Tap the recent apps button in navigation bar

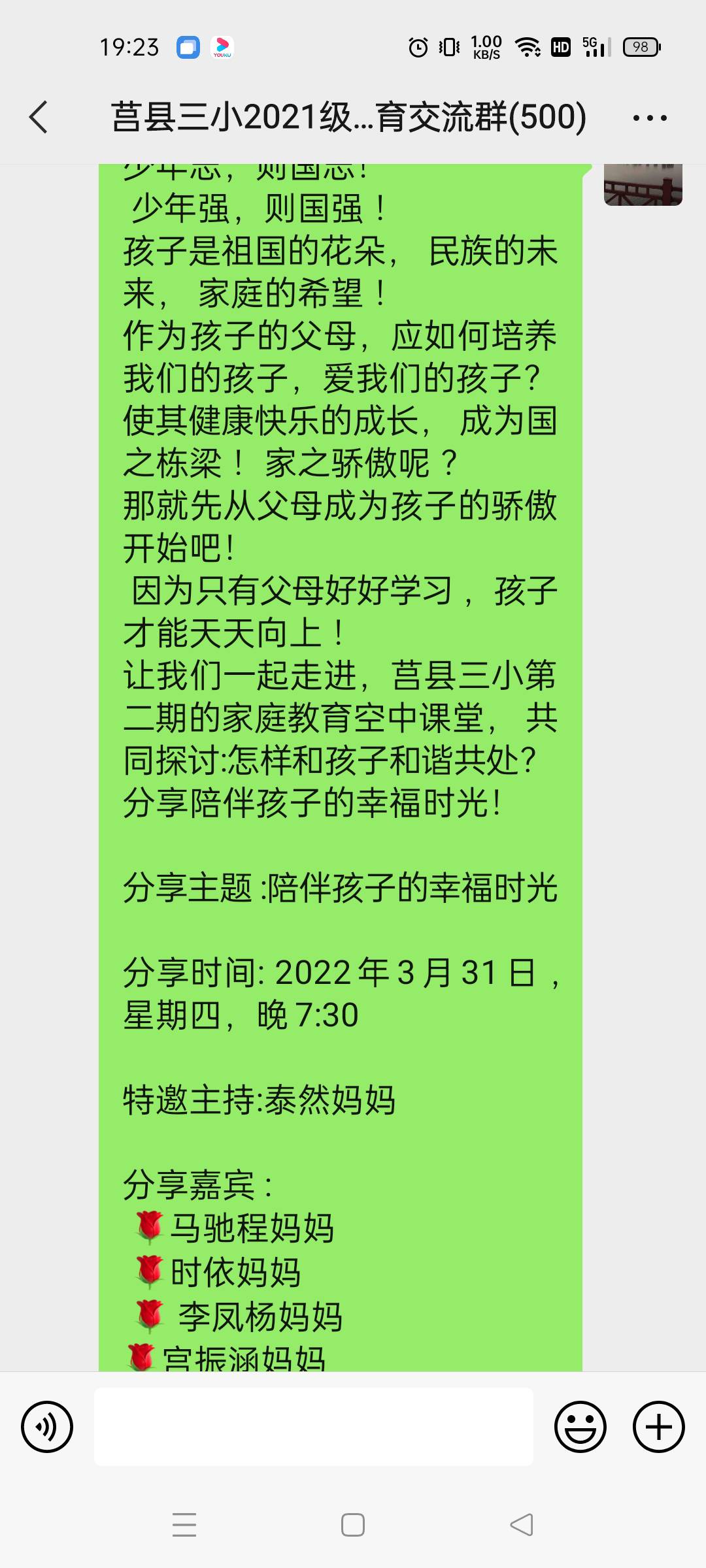185,1524
